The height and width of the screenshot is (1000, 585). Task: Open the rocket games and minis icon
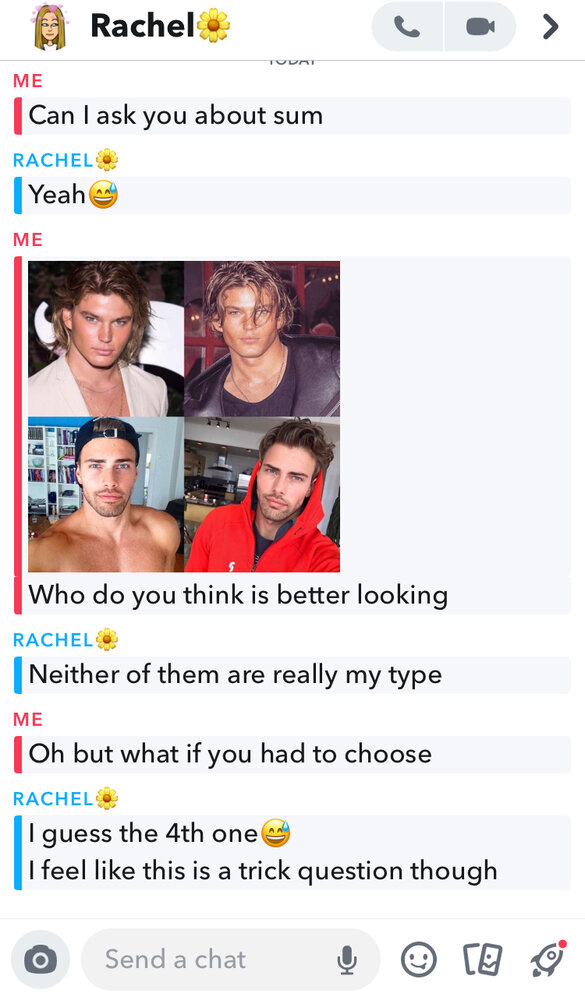click(x=549, y=959)
